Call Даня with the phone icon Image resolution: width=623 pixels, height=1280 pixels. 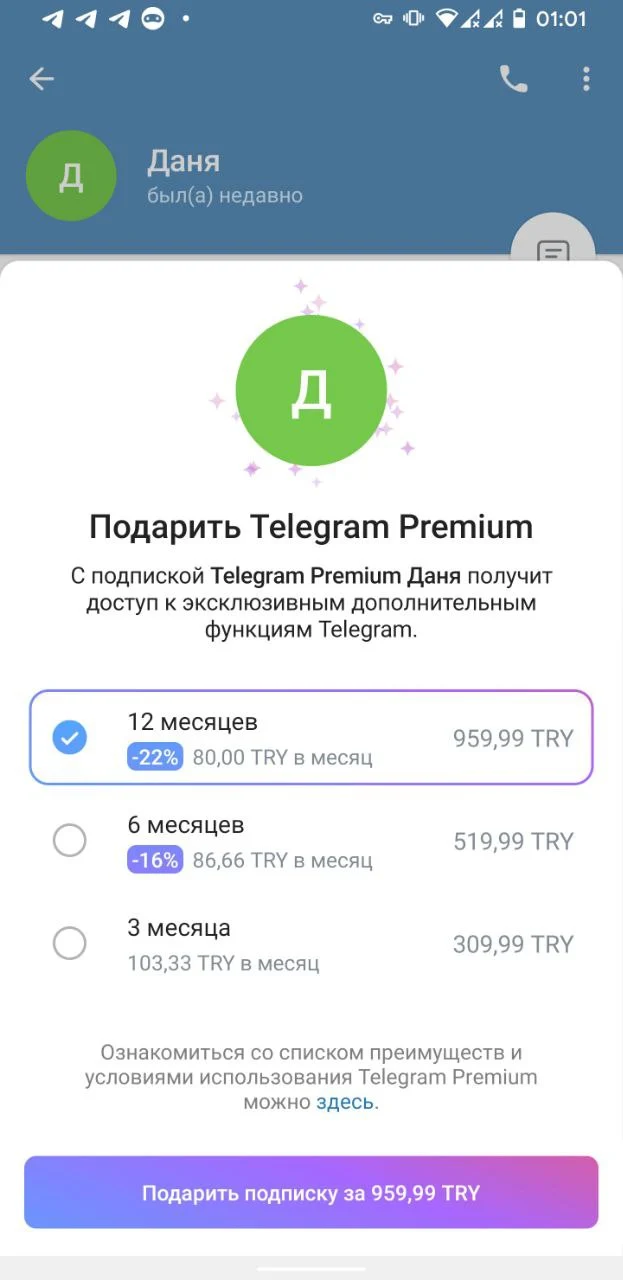coord(514,79)
